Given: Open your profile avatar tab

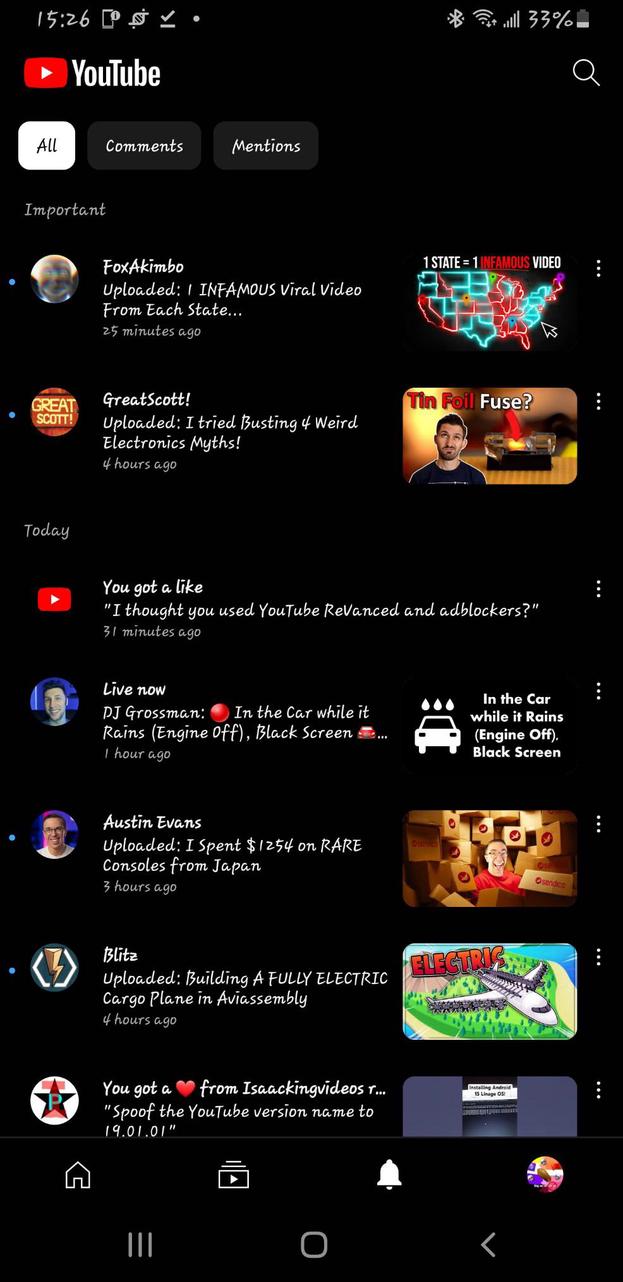Looking at the screenshot, I should click(x=545, y=1175).
